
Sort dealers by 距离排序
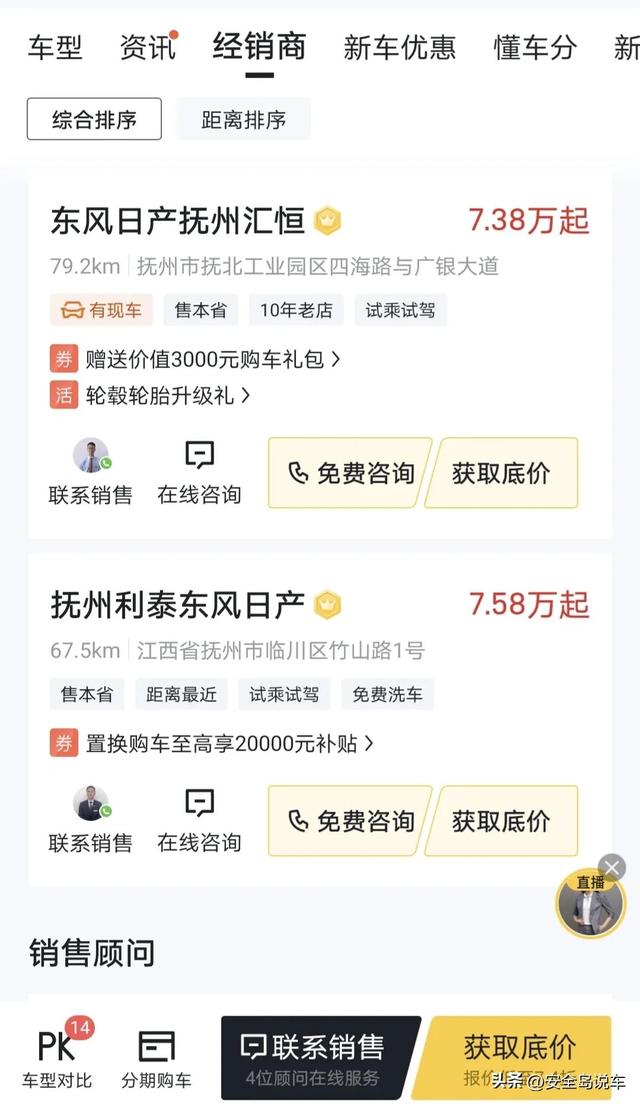[243, 120]
